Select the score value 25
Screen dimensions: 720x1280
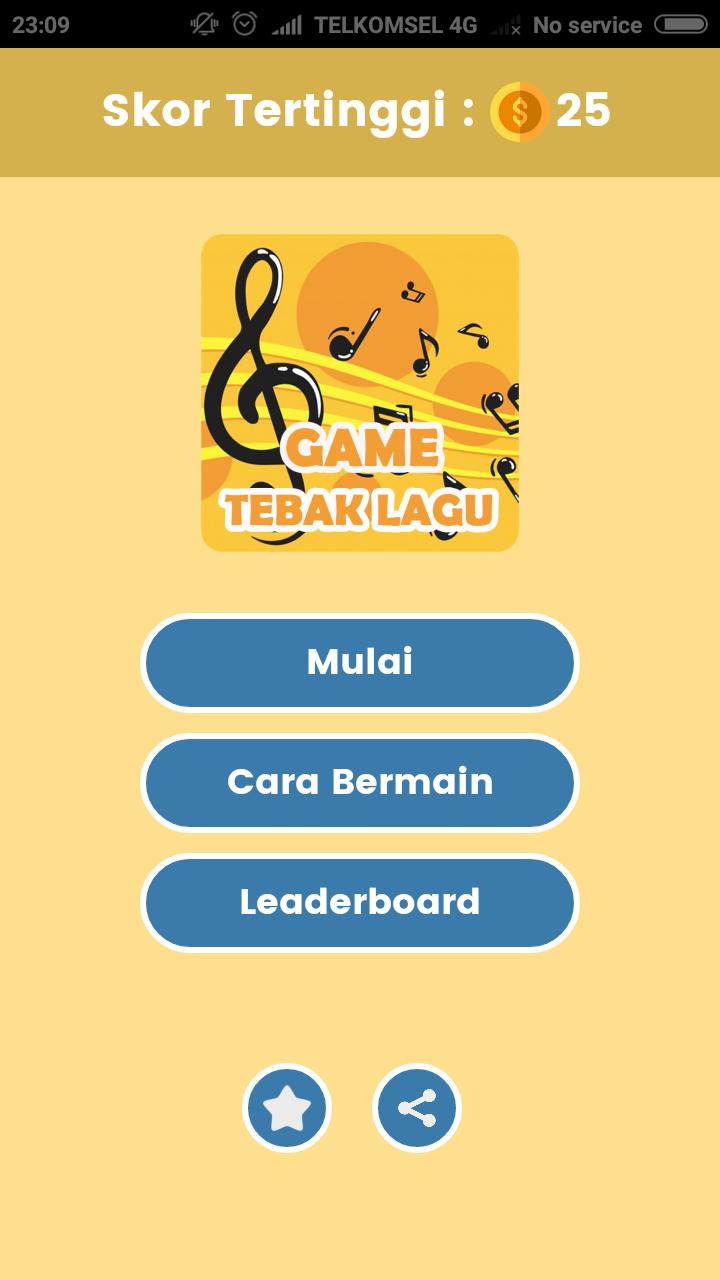click(x=585, y=112)
